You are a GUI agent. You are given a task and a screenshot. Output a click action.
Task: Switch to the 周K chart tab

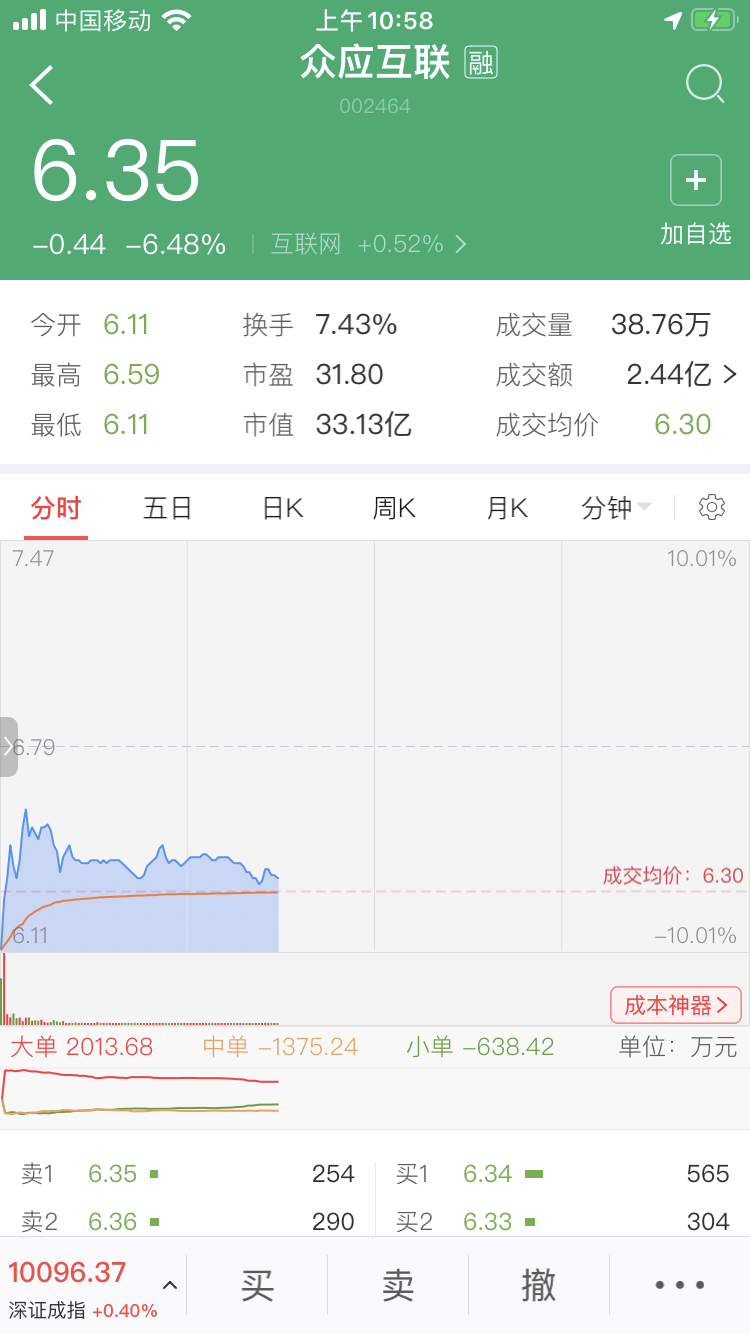394,508
